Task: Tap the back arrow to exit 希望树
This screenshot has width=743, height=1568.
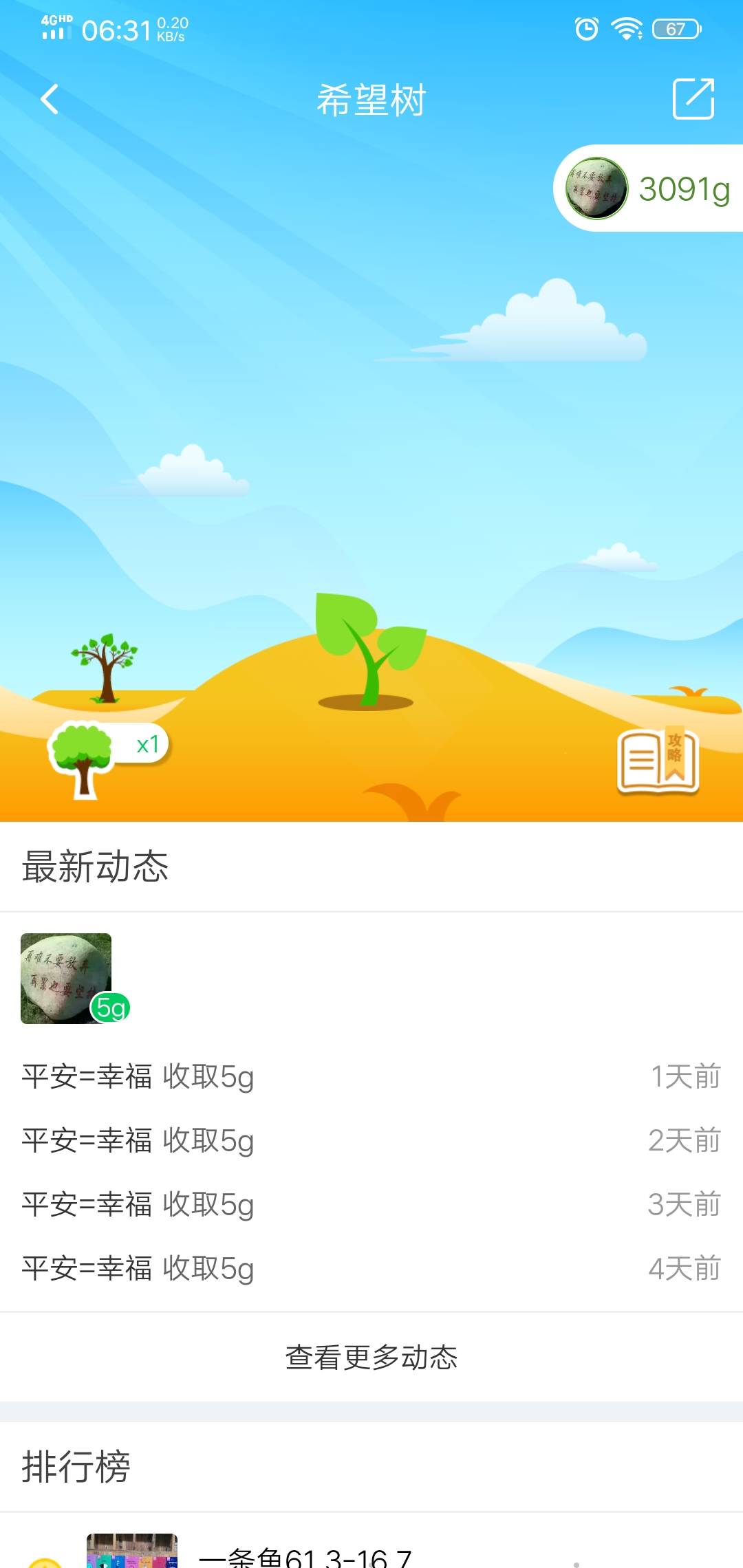Action: pyautogui.click(x=48, y=99)
